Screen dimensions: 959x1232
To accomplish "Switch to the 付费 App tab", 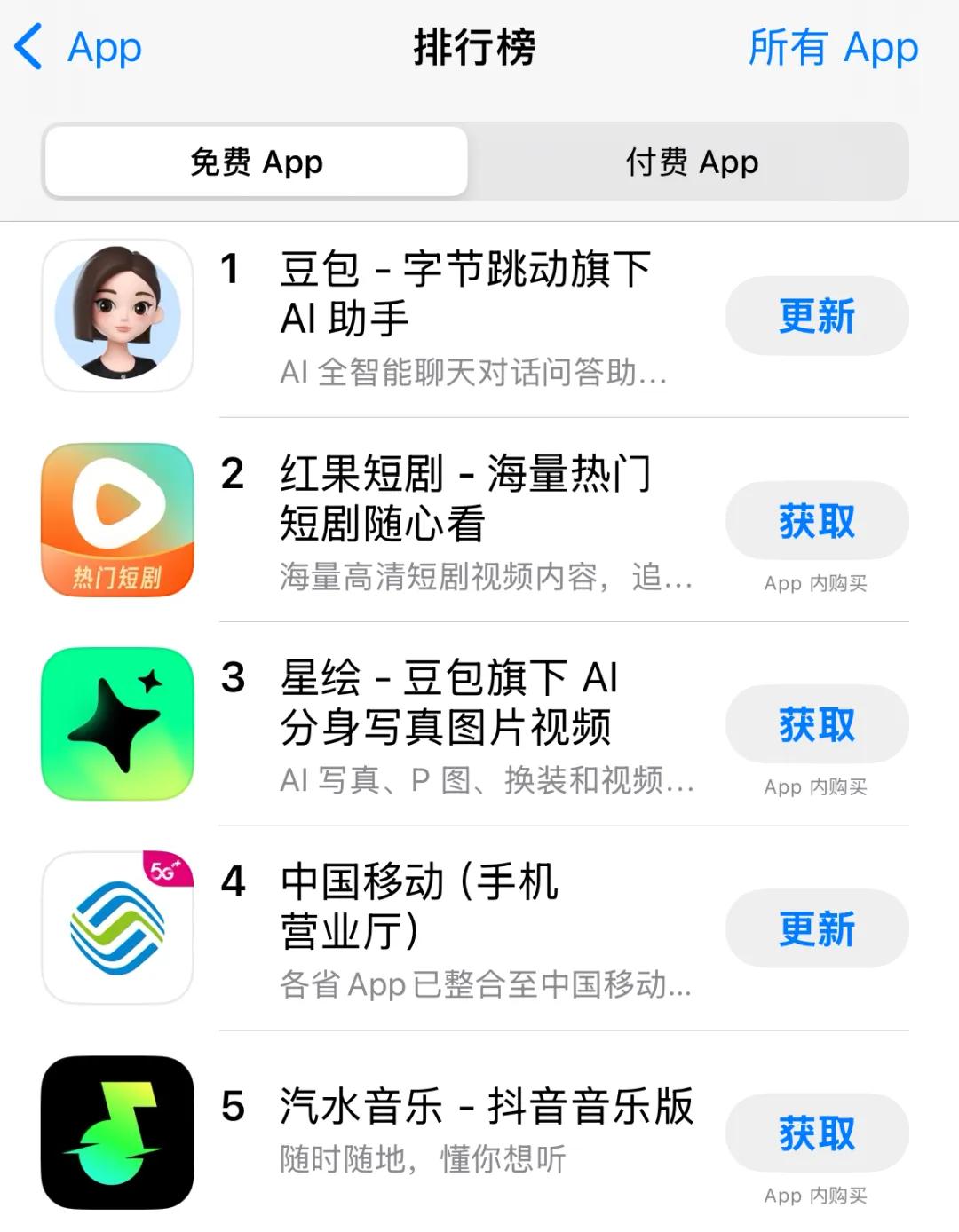I will 692,162.
